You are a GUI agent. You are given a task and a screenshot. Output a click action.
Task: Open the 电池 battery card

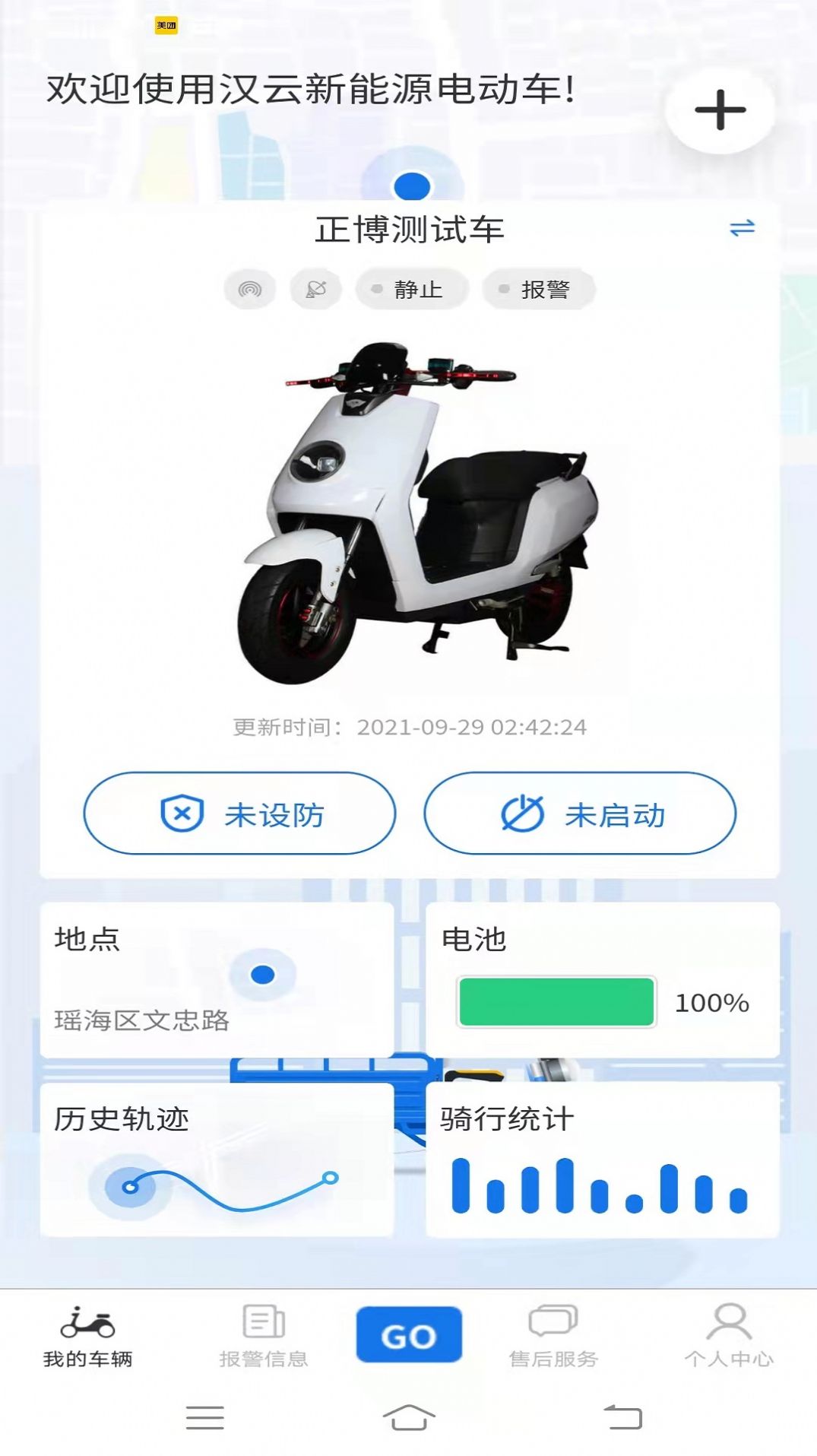coord(603,979)
